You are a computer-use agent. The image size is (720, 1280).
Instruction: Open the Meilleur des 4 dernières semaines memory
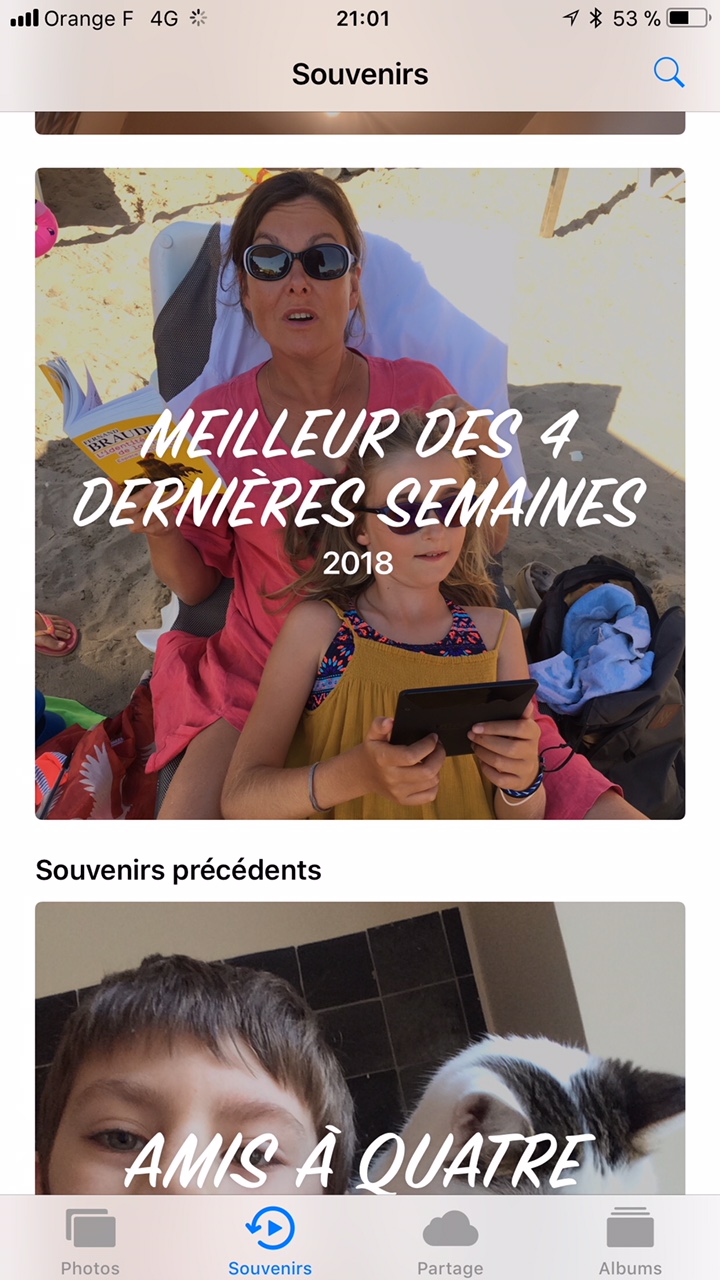(x=360, y=494)
